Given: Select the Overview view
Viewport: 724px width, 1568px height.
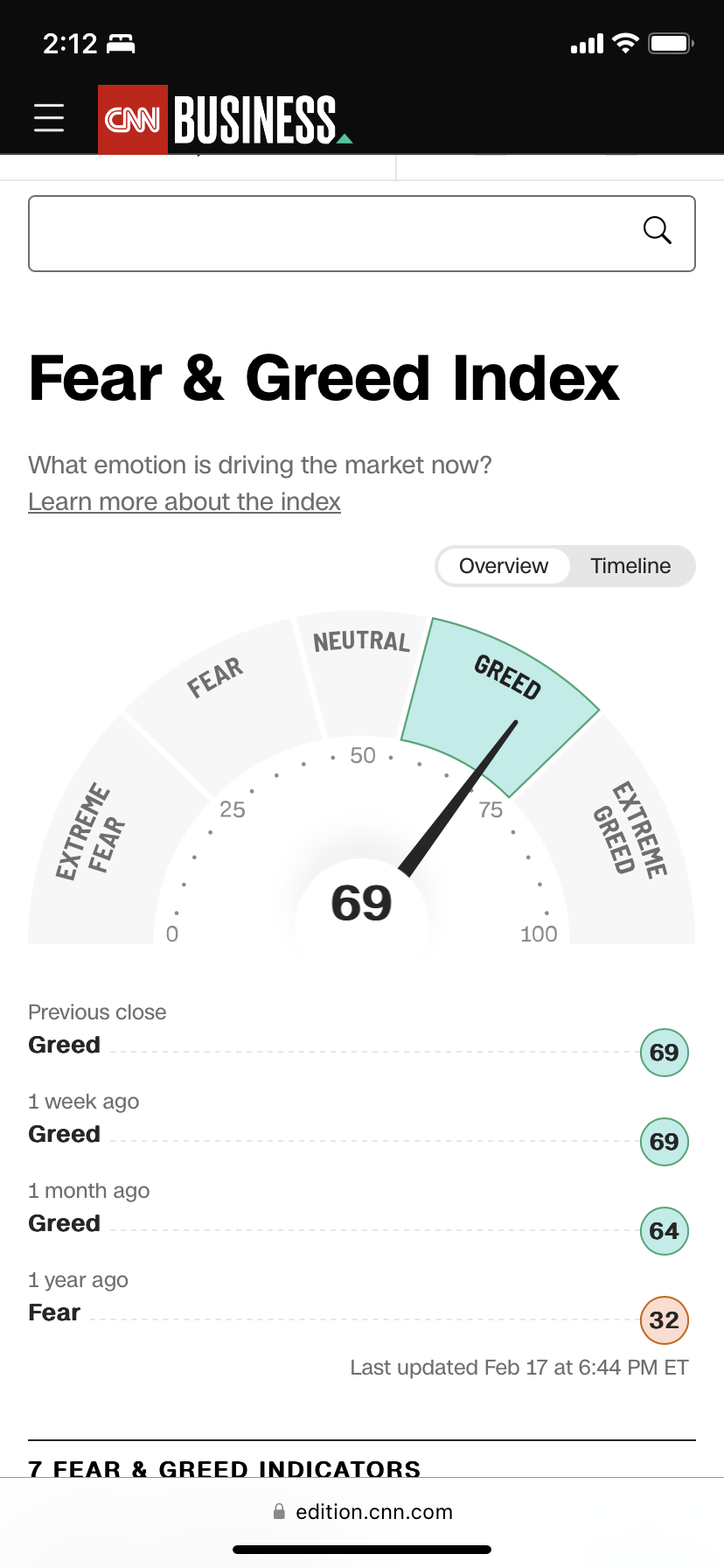Looking at the screenshot, I should pyautogui.click(x=504, y=566).
